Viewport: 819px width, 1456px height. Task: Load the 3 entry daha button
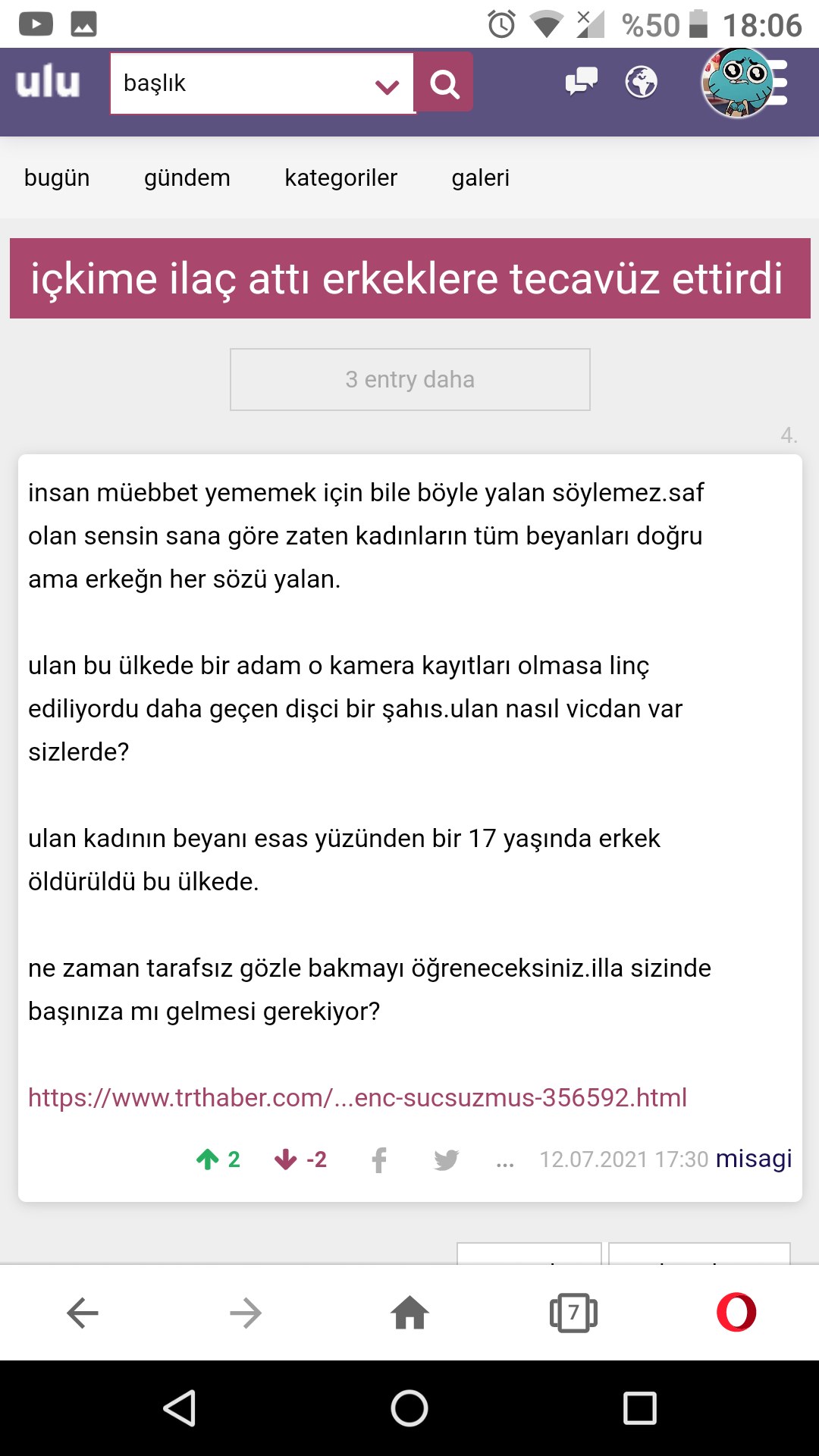click(x=410, y=379)
